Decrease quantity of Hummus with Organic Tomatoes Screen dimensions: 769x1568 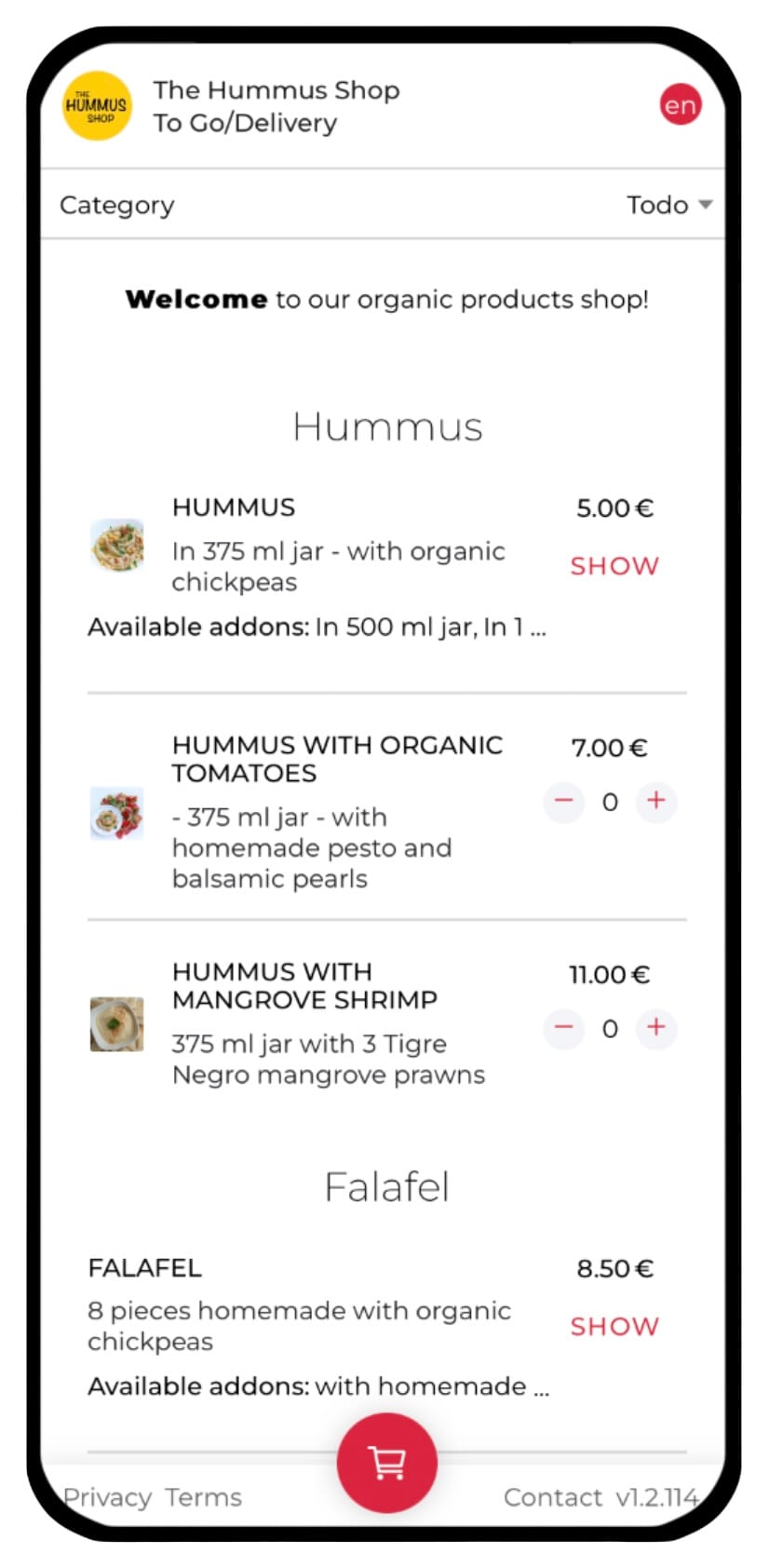(564, 801)
